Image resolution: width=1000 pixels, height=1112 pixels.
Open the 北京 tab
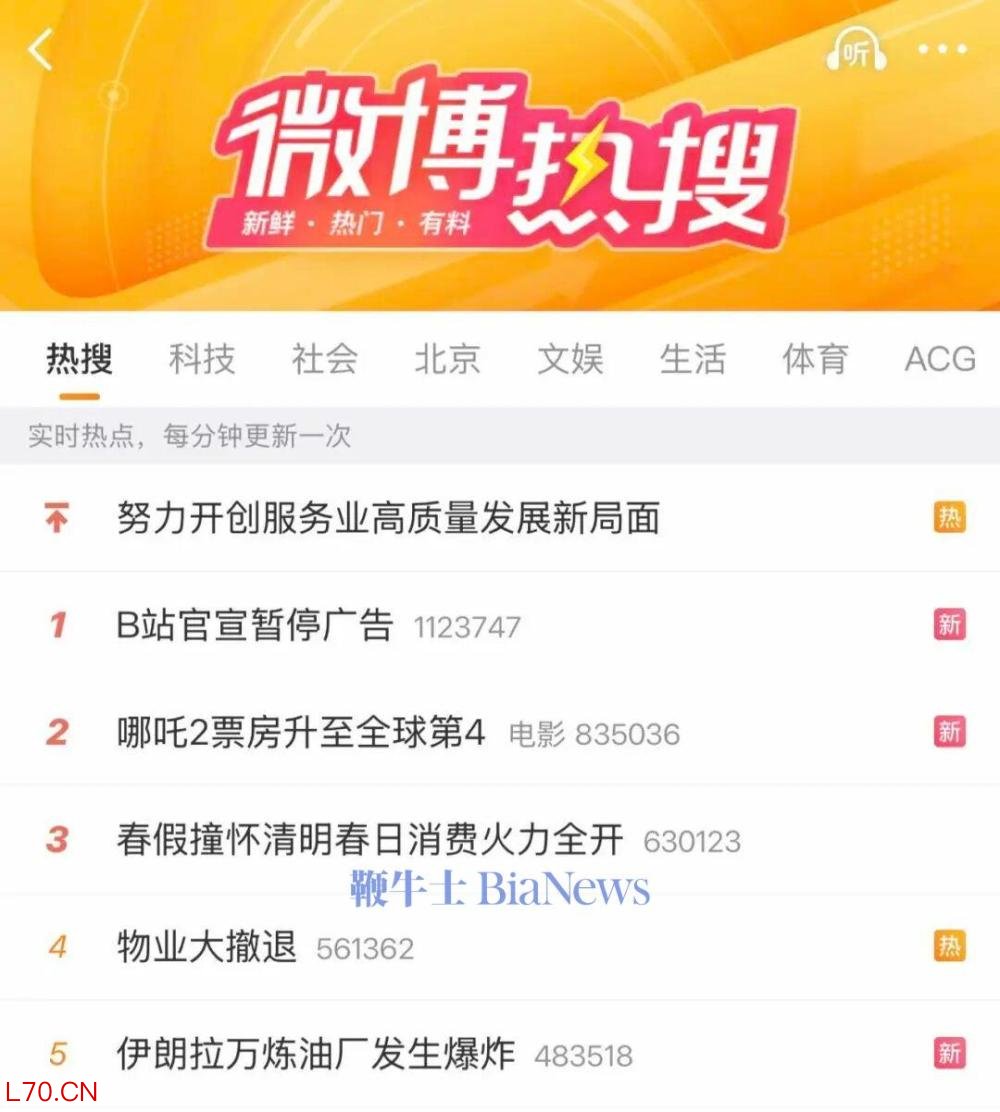click(x=447, y=359)
